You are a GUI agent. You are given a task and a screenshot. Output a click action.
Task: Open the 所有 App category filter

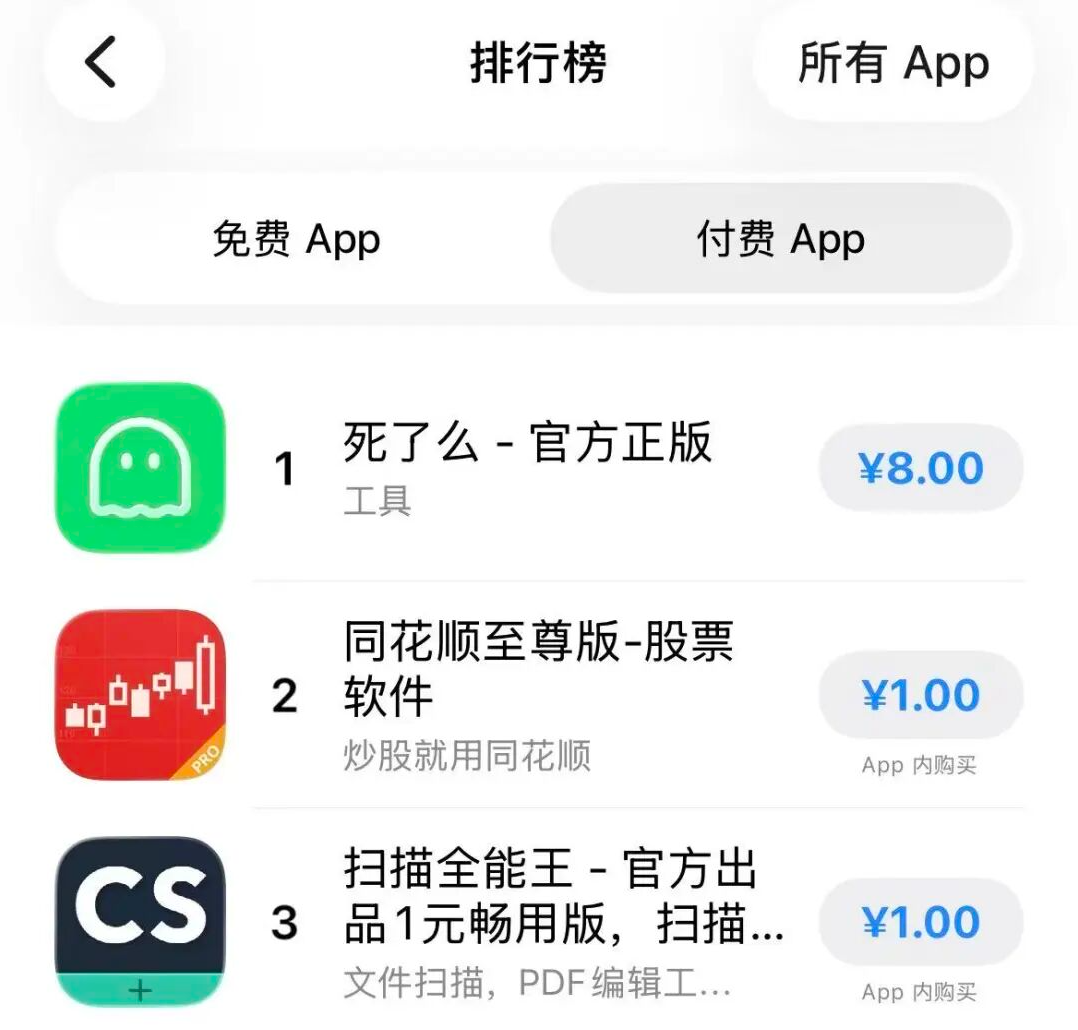892,64
